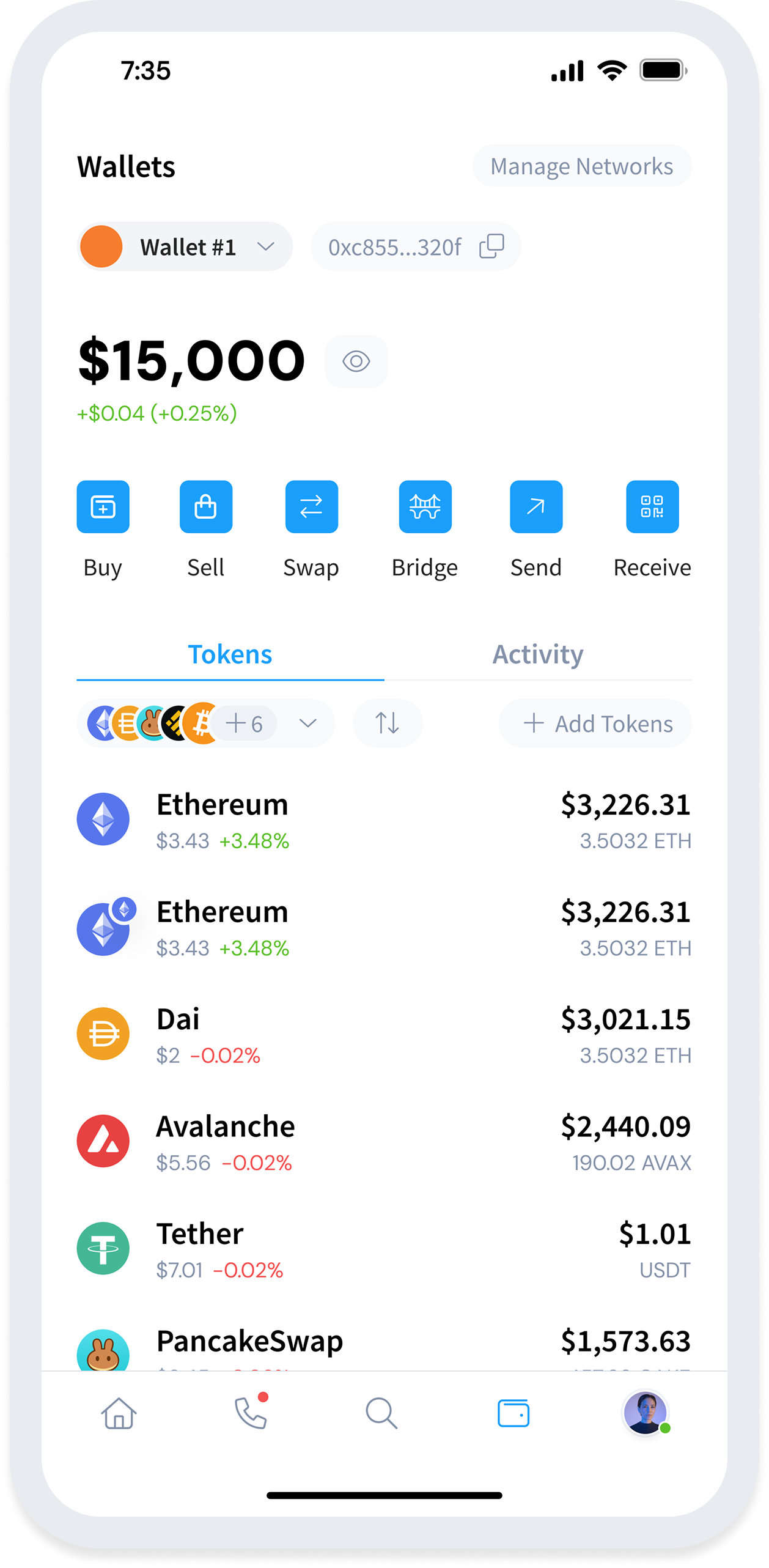Image resolution: width=769 pixels, height=1568 pixels.
Task: Hide balance with the eye icon
Action: (356, 361)
